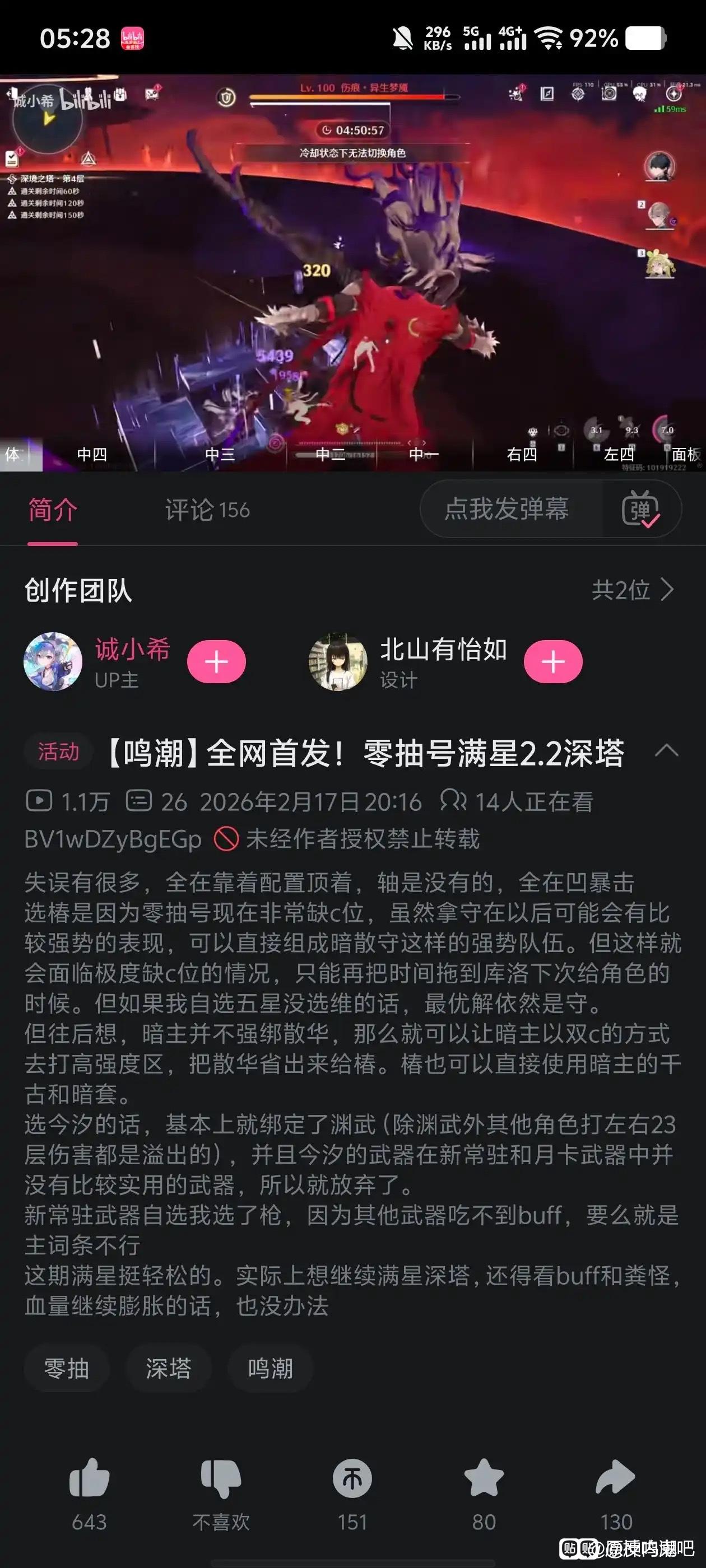Like this video with the thumbs-up
This screenshot has width=706, height=1568.
click(x=90, y=1478)
